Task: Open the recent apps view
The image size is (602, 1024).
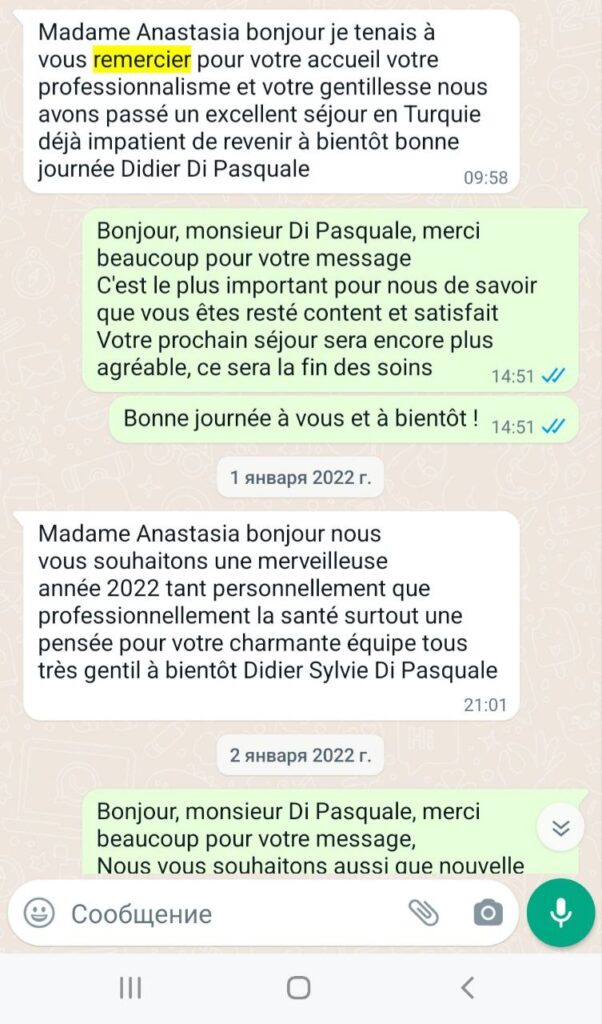Action: coord(130,988)
